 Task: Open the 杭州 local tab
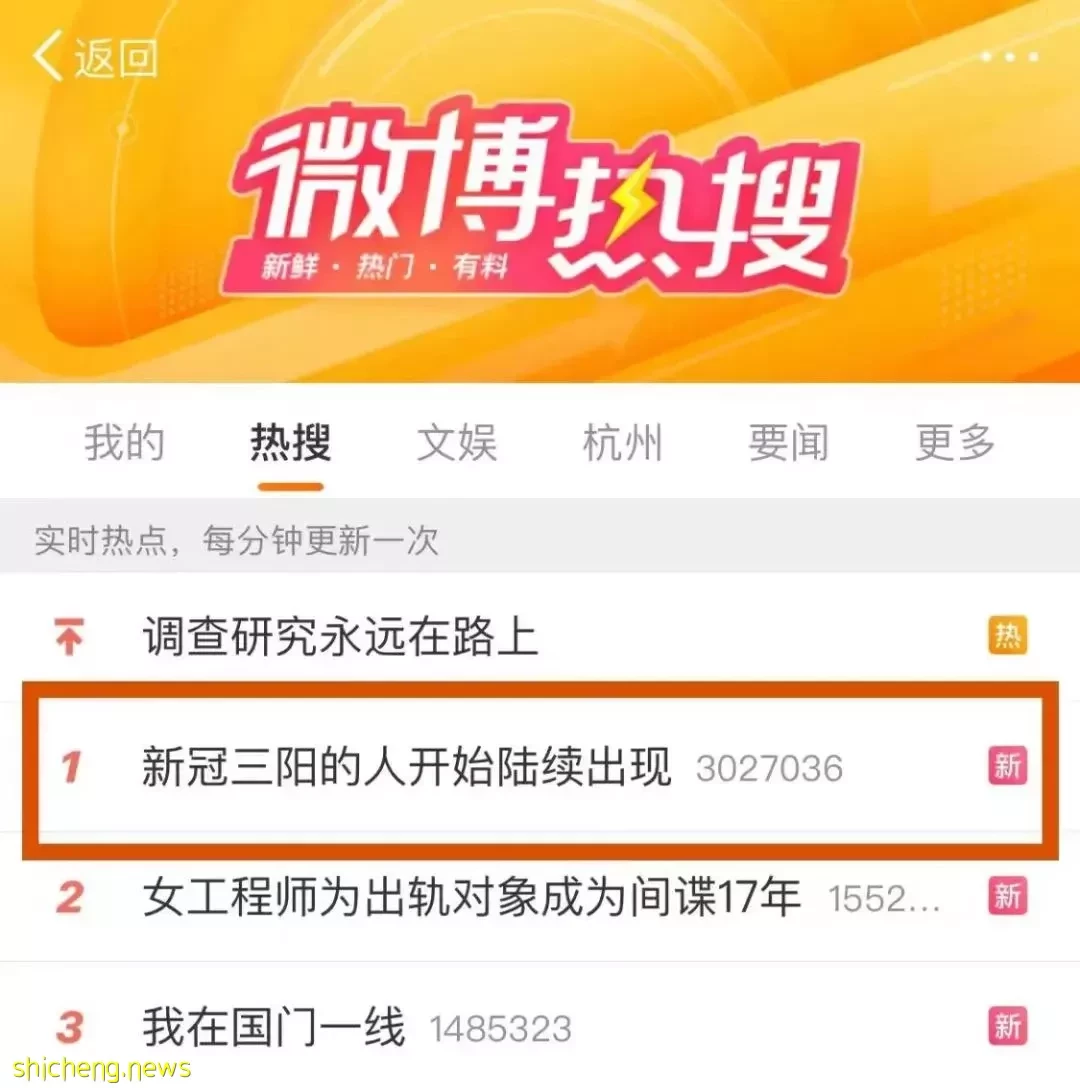622,442
